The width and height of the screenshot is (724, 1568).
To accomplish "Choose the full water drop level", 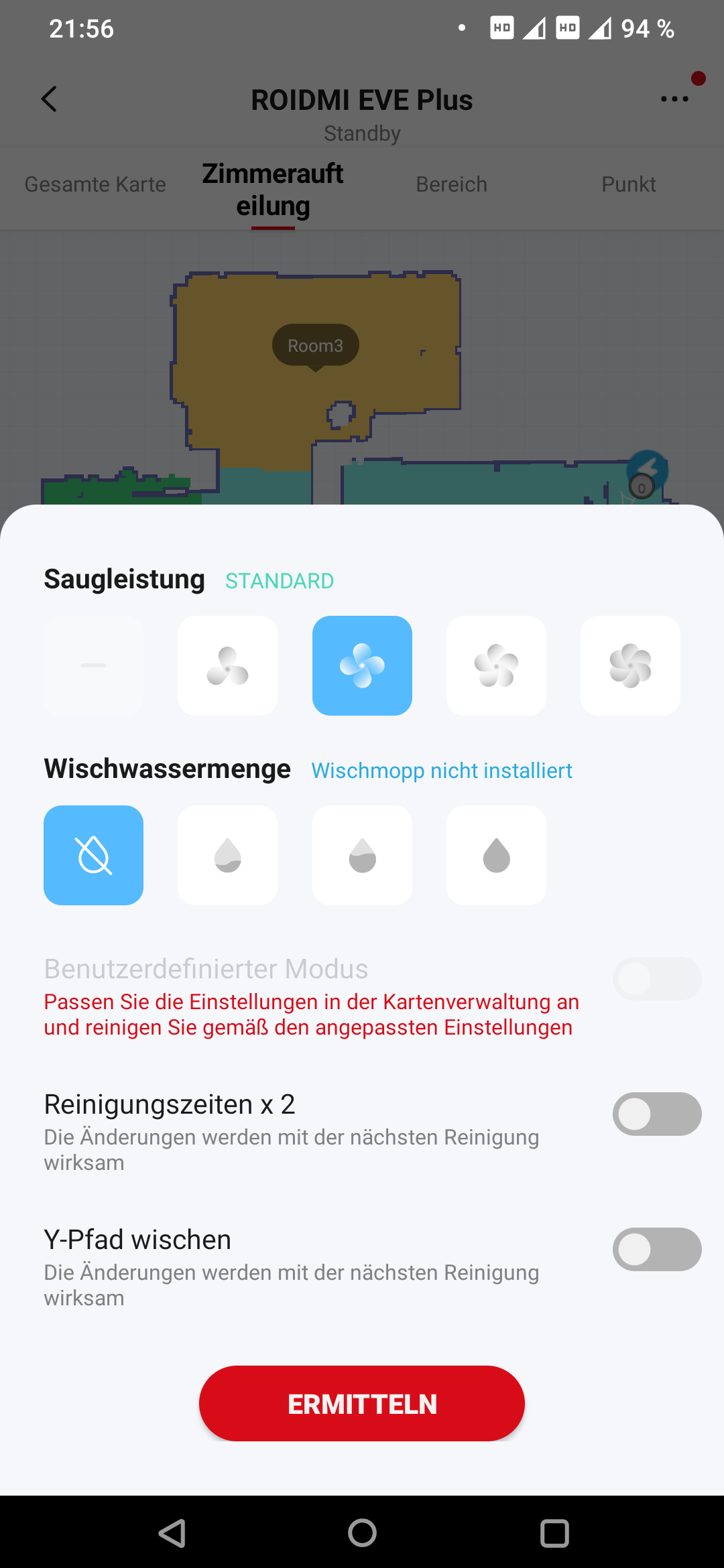I will click(x=496, y=855).
